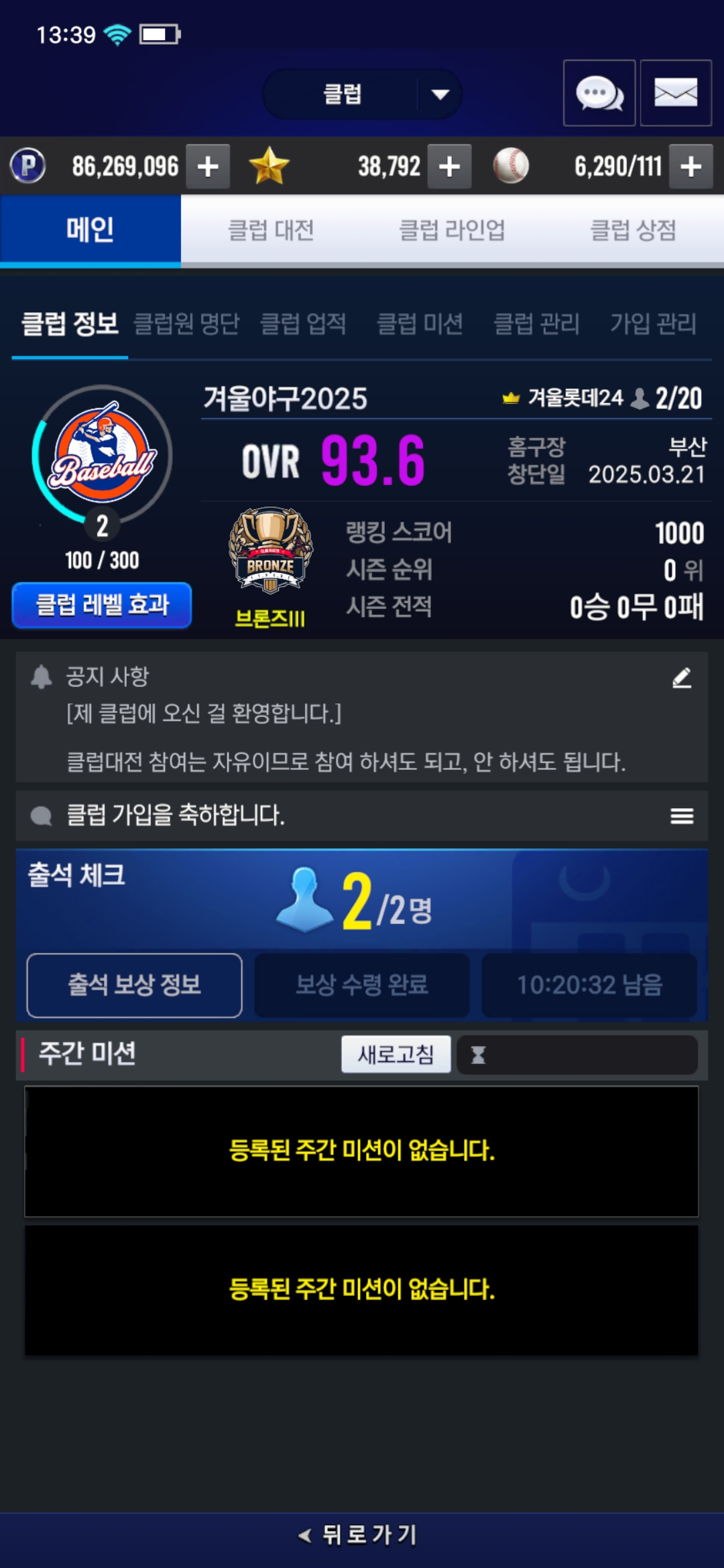Open the 클럽 미션 sub-tab
724x1568 pixels.
(x=420, y=324)
